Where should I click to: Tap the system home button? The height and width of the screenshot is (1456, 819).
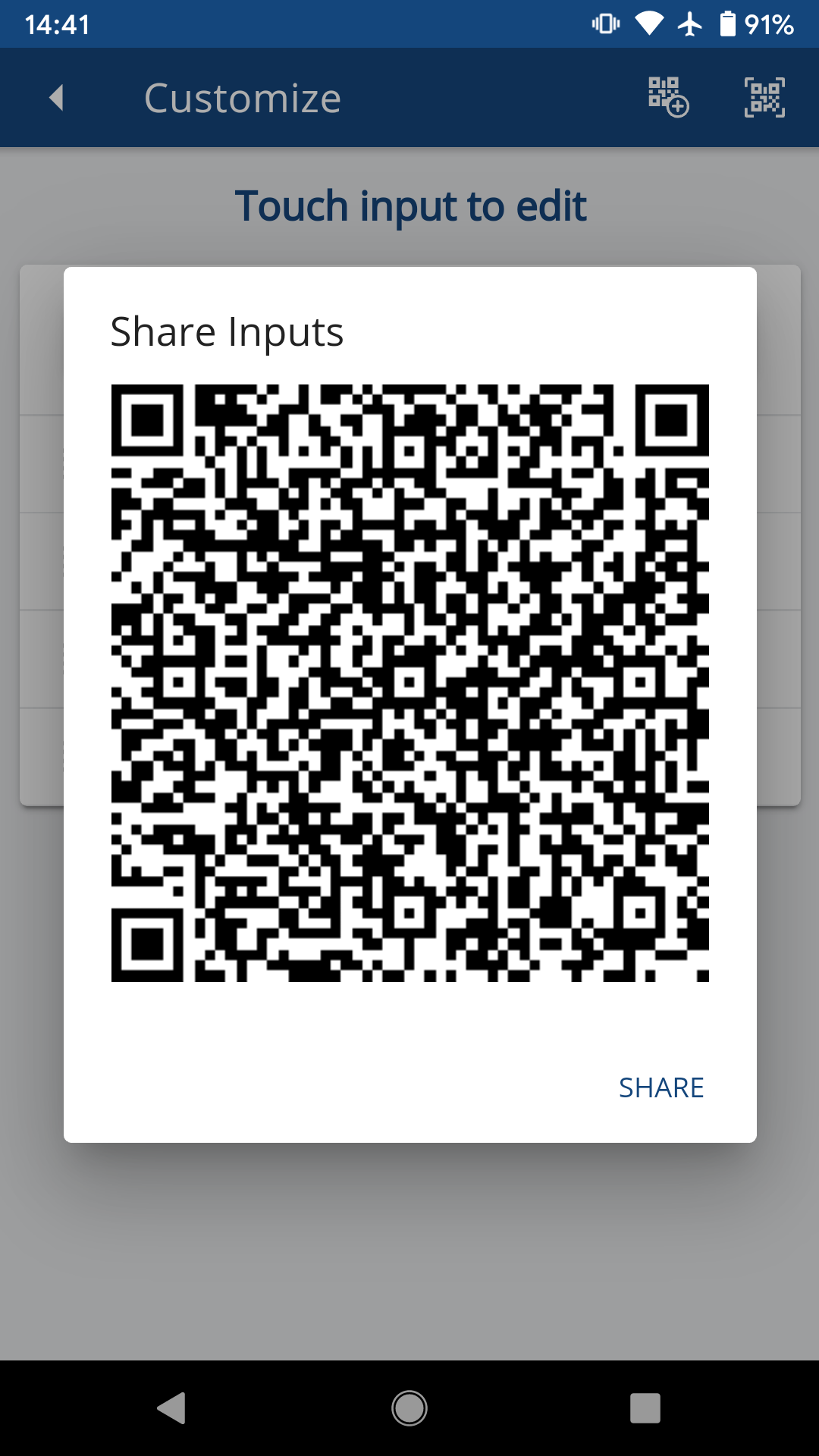click(409, 1408)
